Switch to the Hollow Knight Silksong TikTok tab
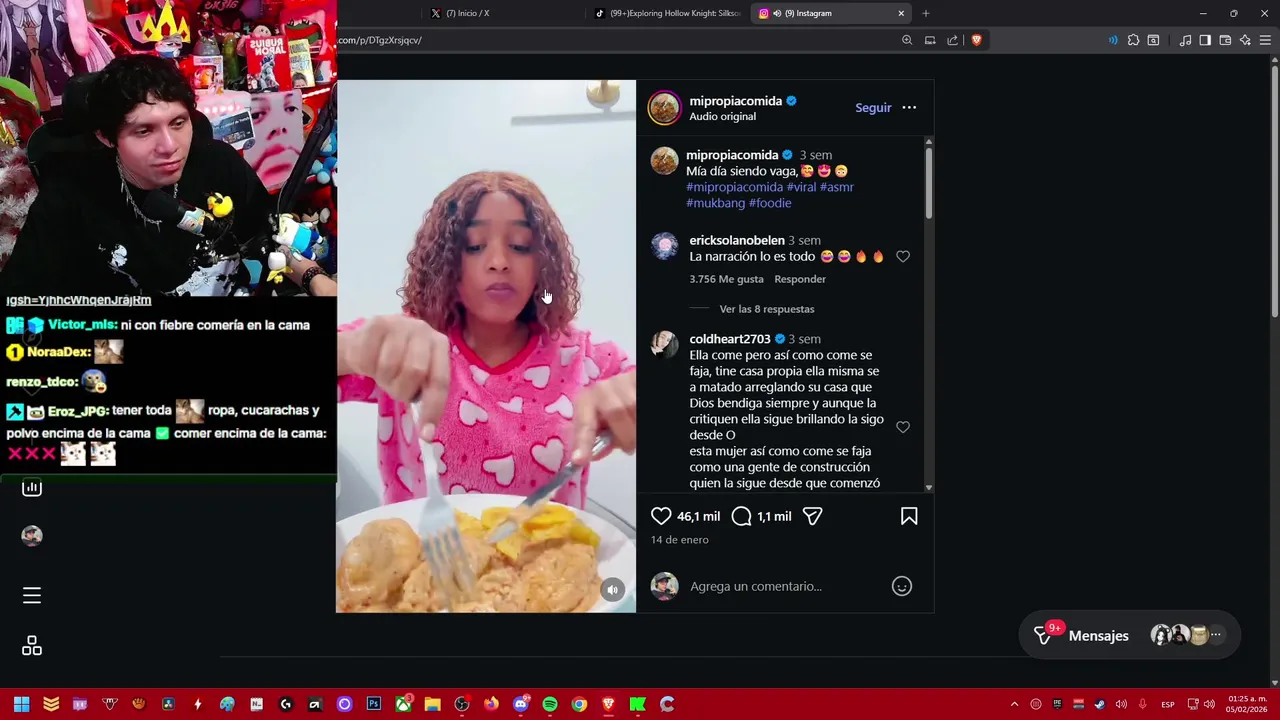Viewport: 1280px width, 720px height. pos(672,13)
